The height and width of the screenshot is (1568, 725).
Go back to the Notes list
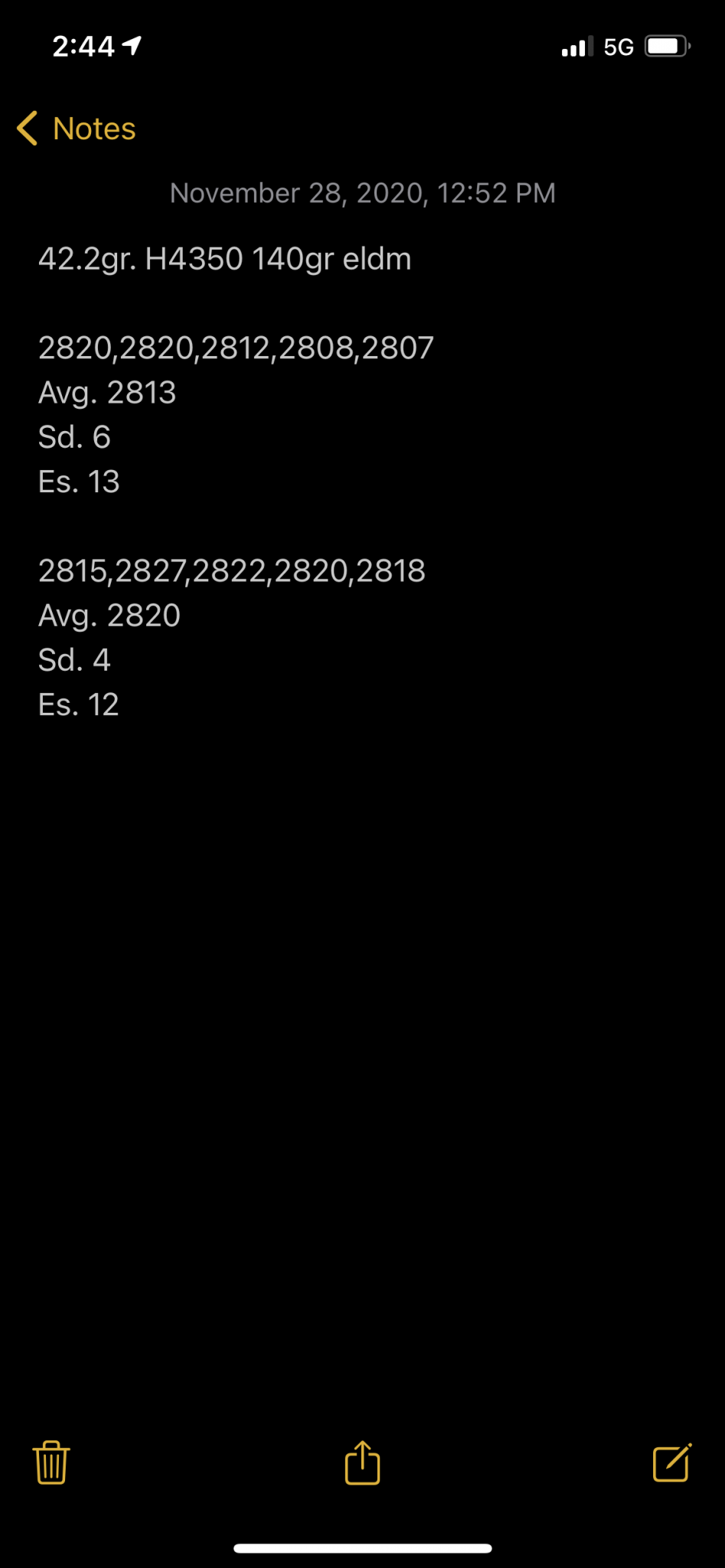77,129
